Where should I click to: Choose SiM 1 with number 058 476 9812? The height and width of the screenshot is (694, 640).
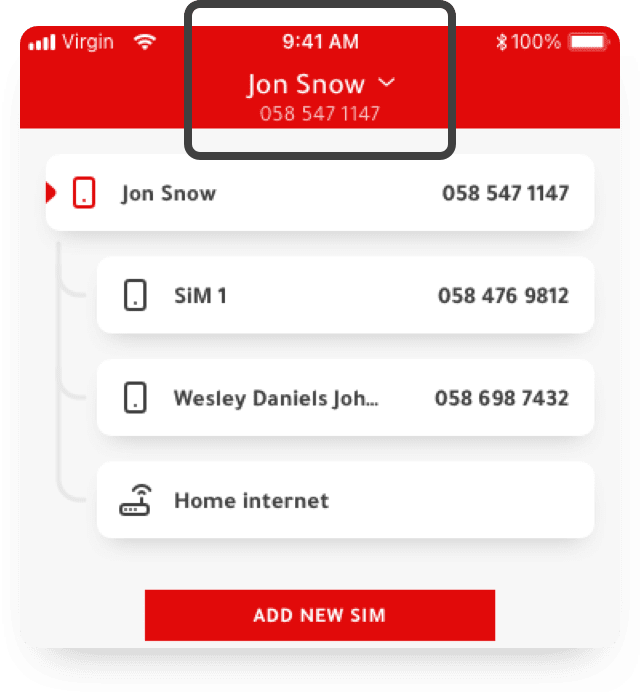345,296
